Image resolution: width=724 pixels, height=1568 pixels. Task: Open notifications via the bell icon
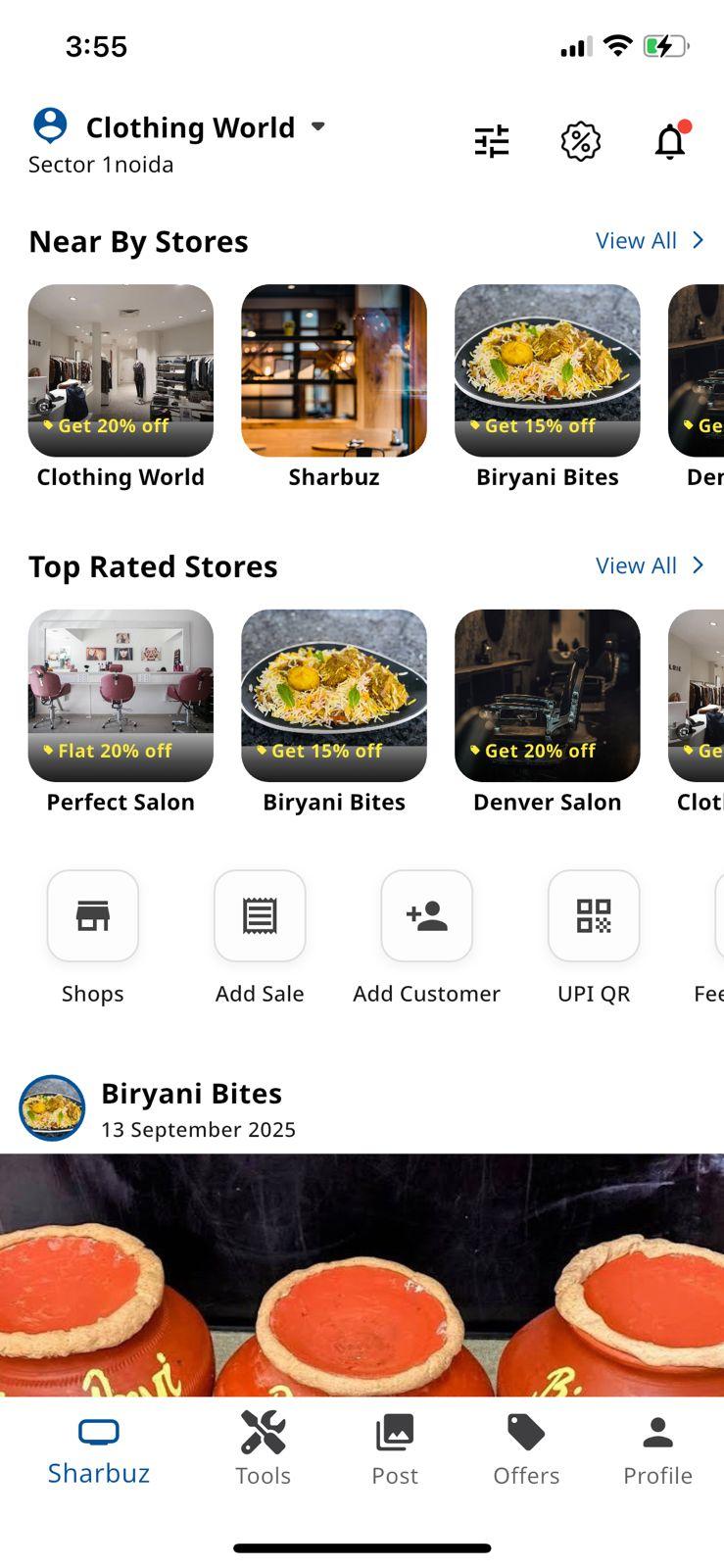coord(670,141)
